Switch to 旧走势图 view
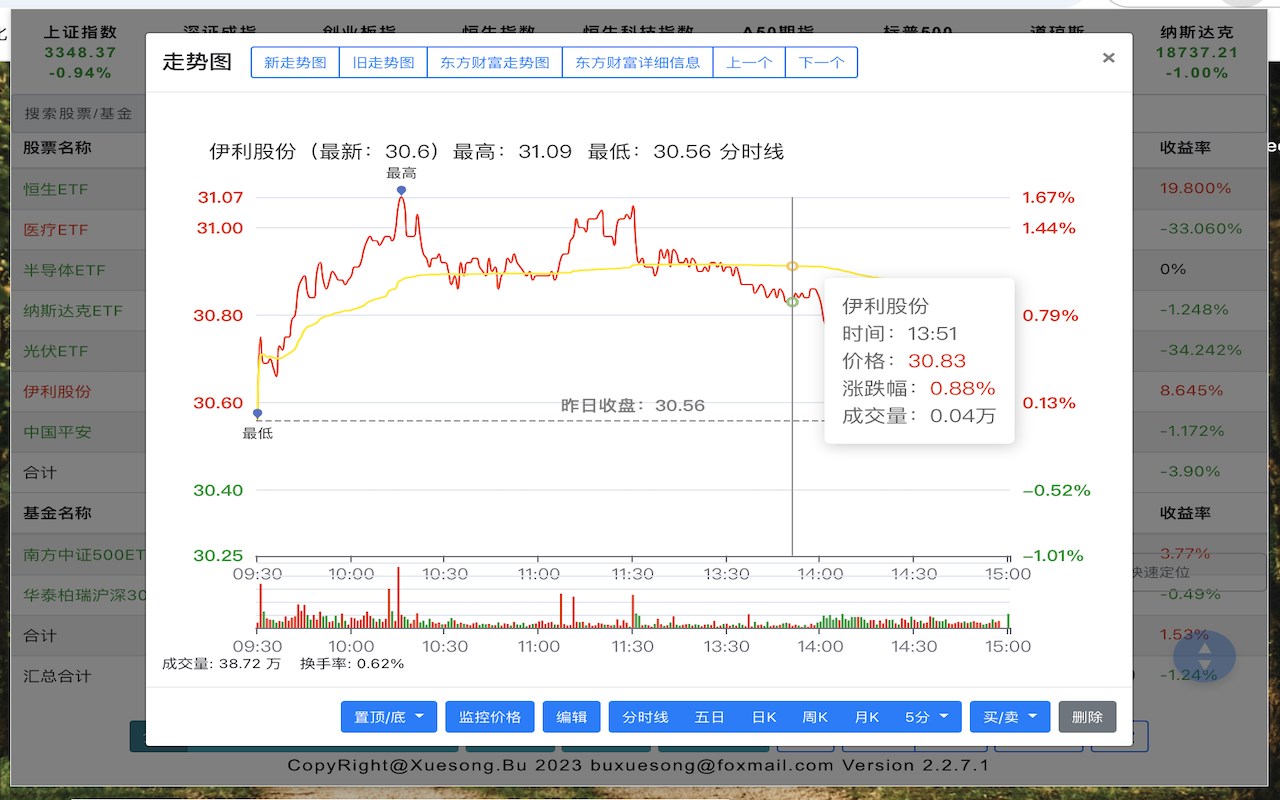 click(383, 62)
